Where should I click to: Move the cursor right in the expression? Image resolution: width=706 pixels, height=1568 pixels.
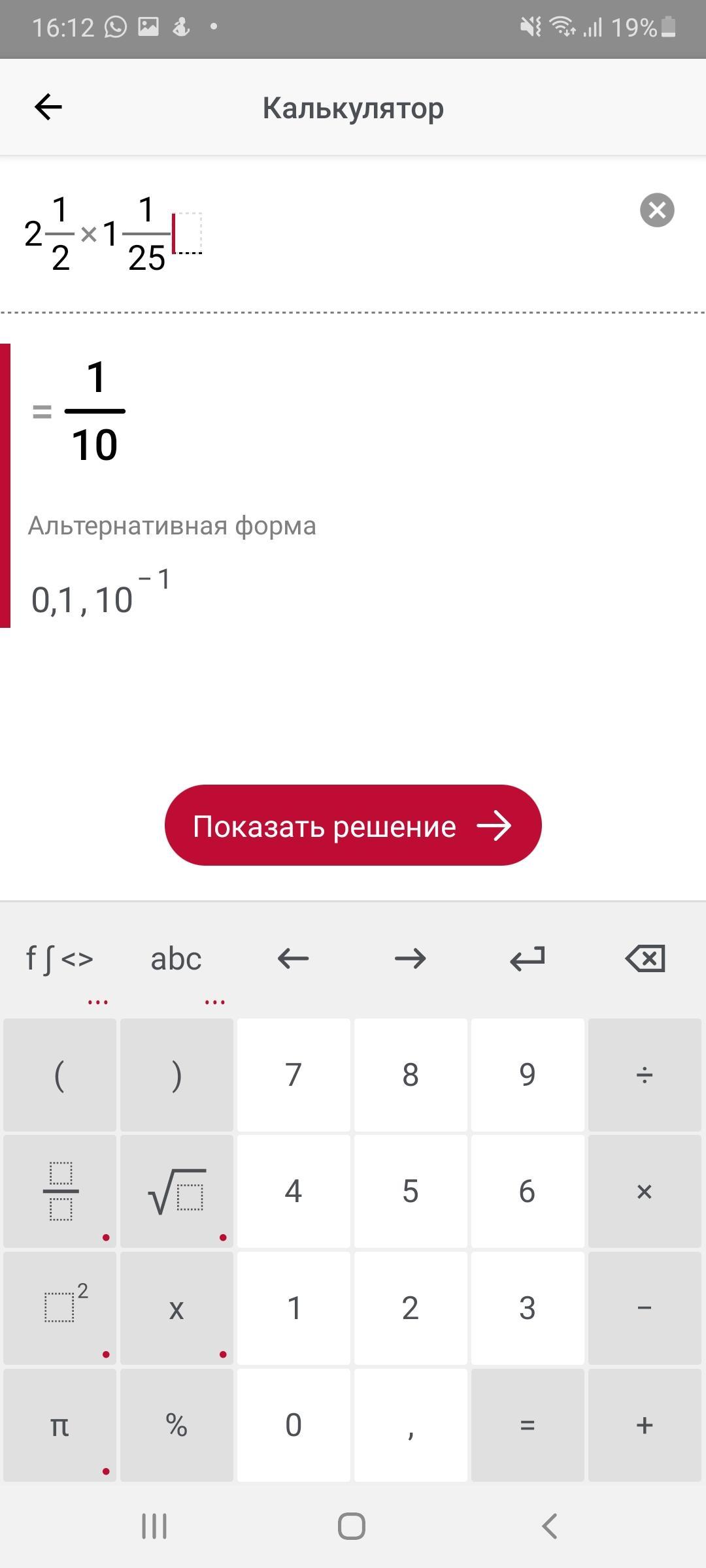410,959
